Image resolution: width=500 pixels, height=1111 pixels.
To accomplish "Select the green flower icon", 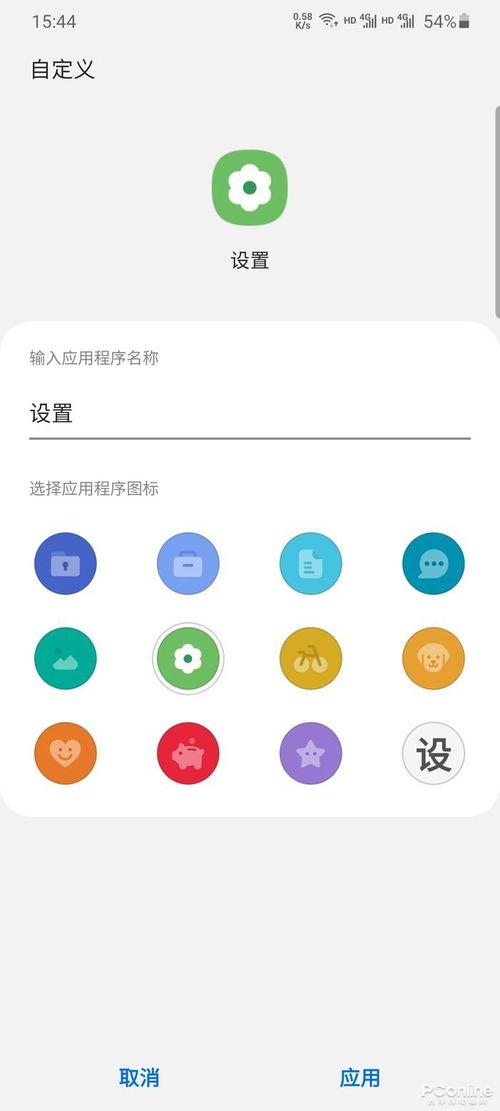I will tap(188, 658).
